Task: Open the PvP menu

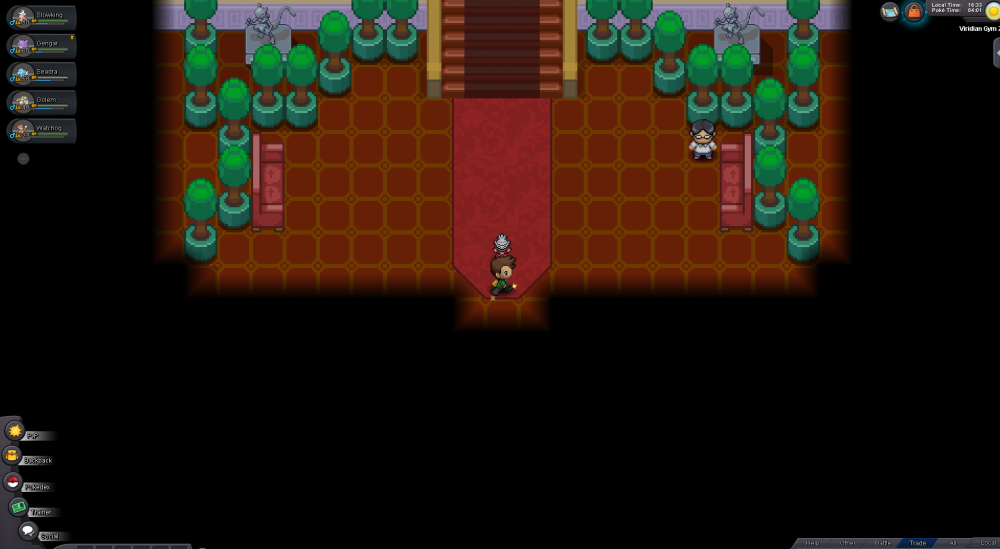Action: 15,431
